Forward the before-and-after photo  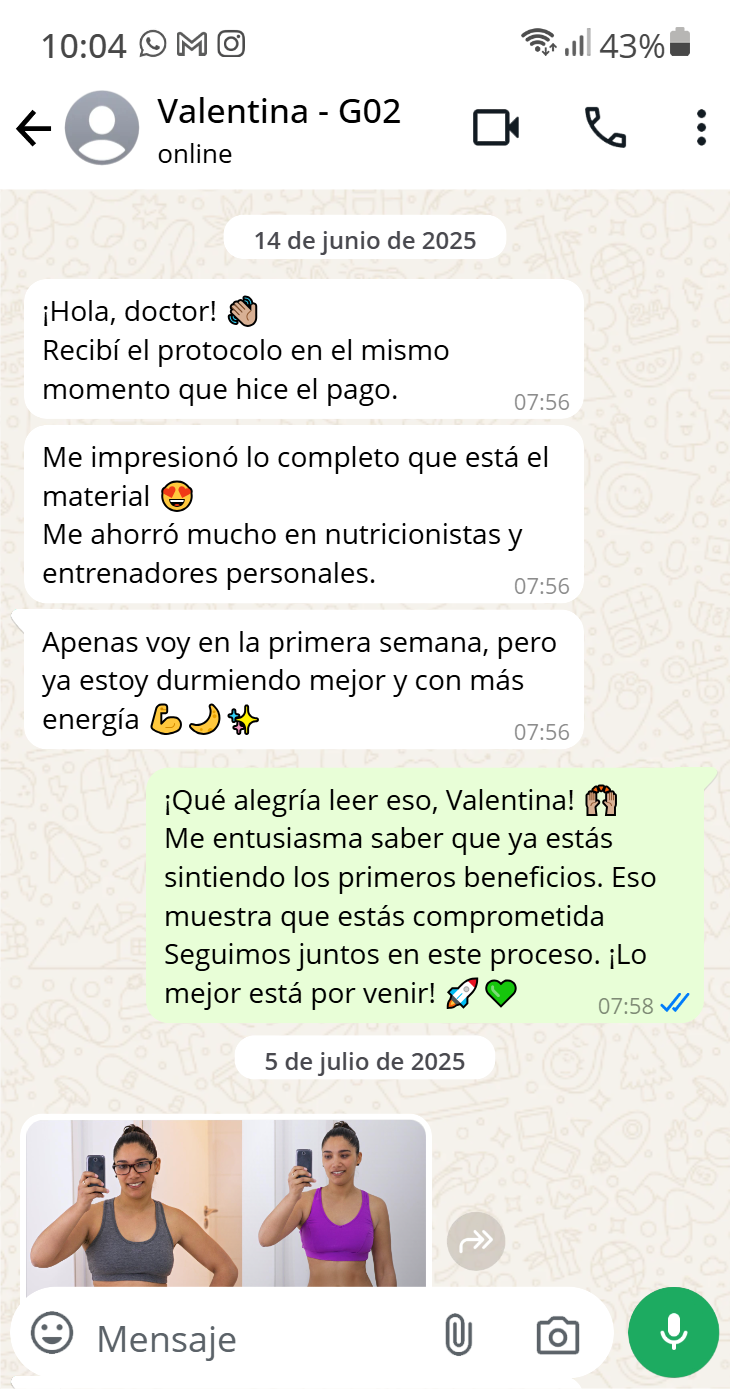point(475,1240)
